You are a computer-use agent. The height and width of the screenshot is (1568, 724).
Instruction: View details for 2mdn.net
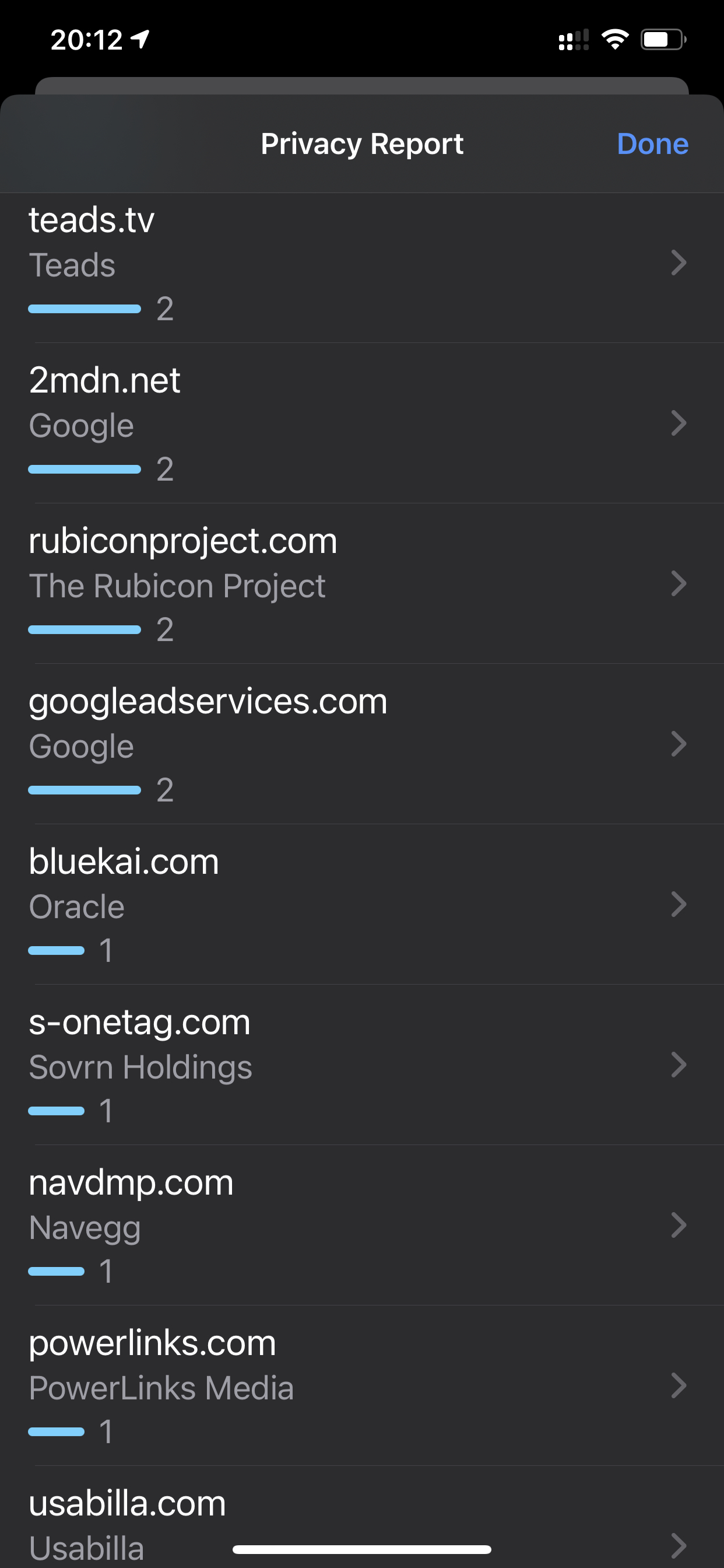[361, 423]
